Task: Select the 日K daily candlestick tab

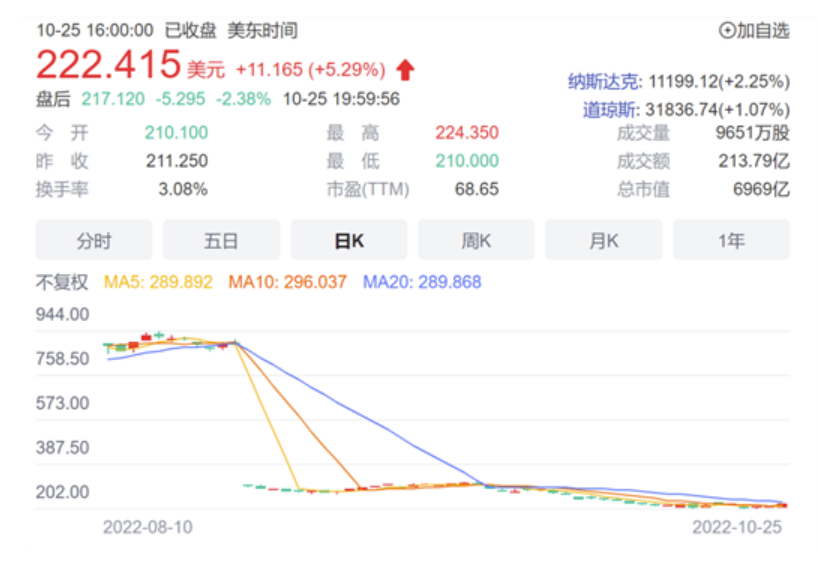Action: [x=348, y=240]
